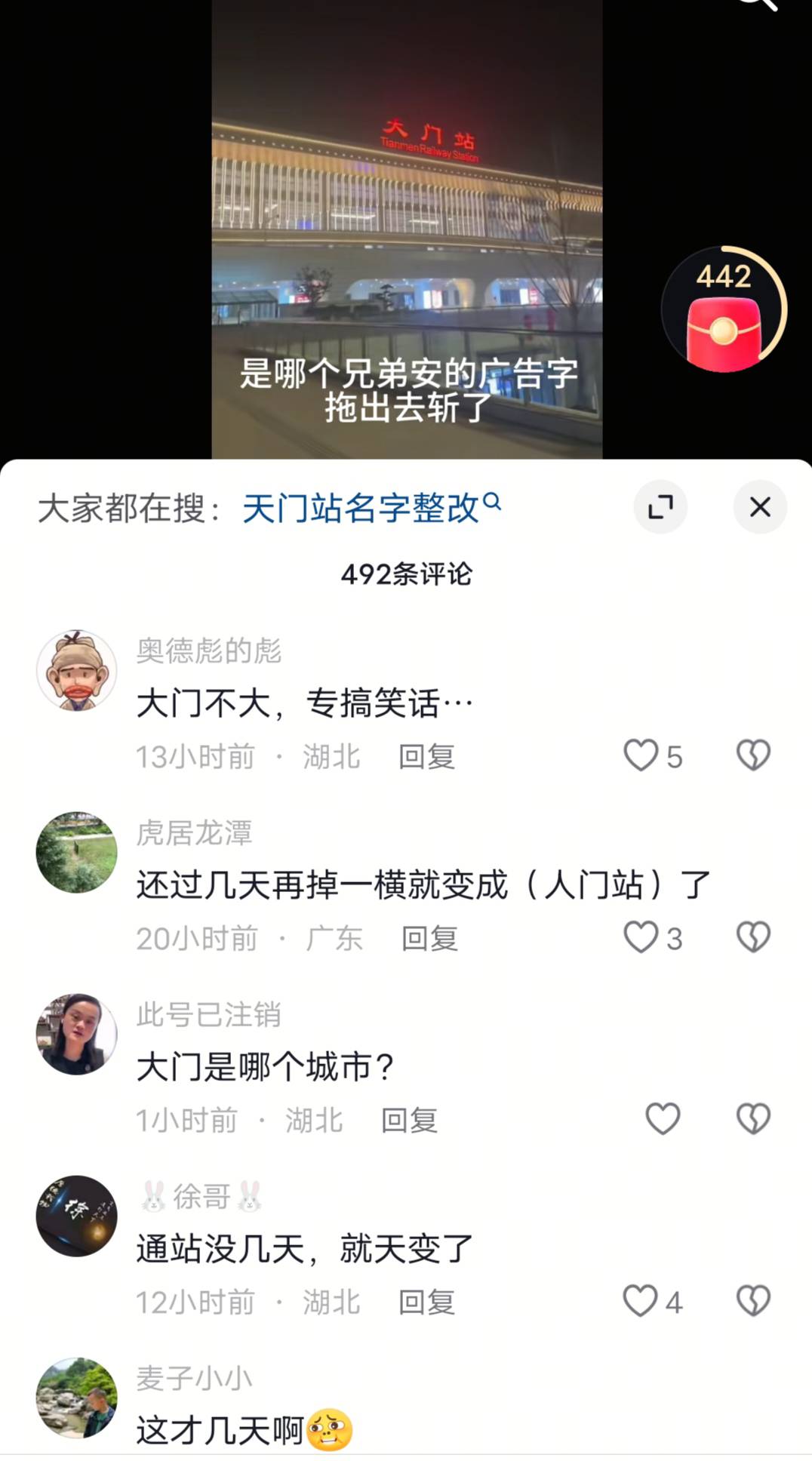Viewport: 812px width, 1461px height.
Task: Reply to the comment 大门是哪个城市？
Action: click(x=410, y=1121)
